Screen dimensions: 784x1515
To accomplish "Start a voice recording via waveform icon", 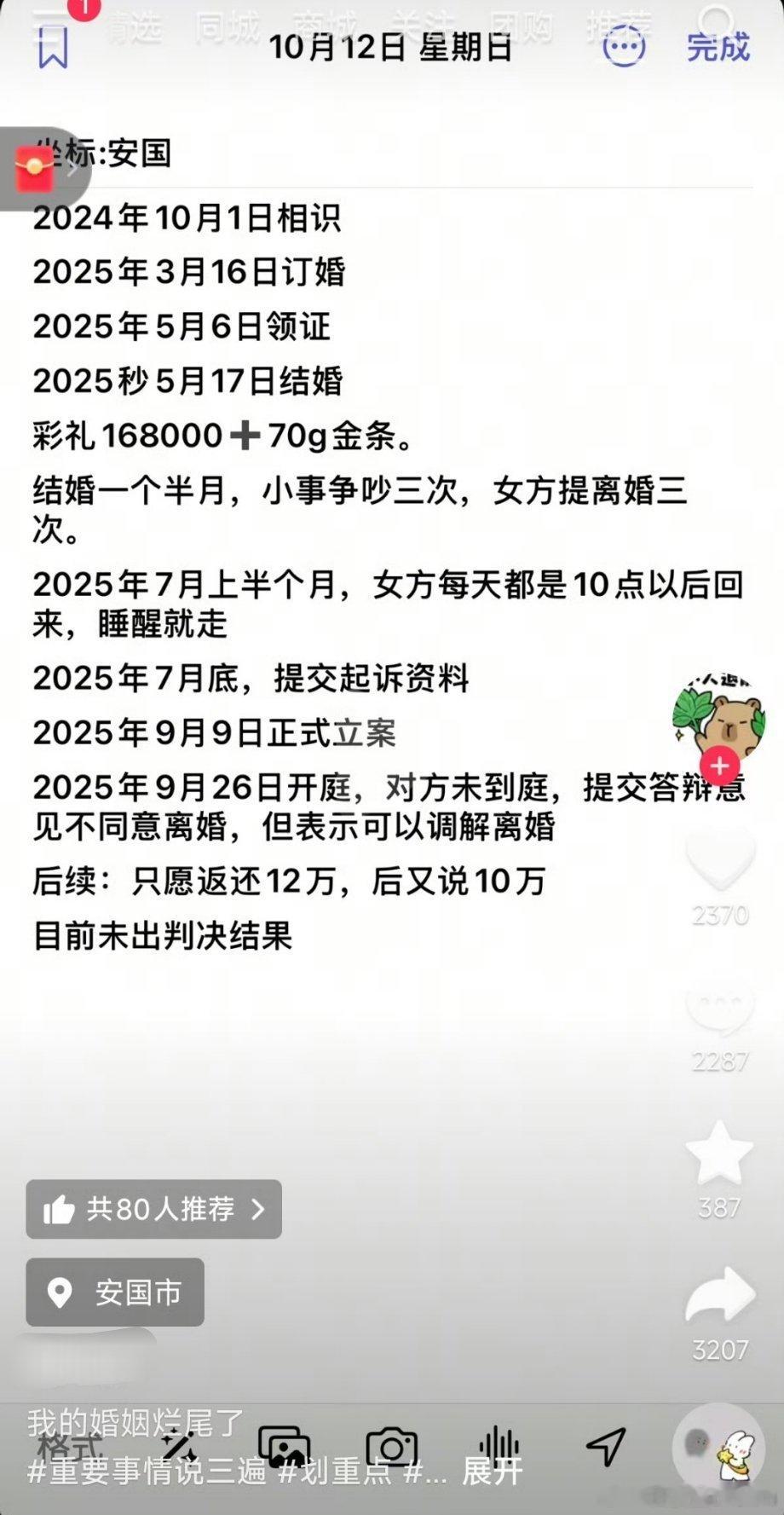I will (x=499, y=1445).
